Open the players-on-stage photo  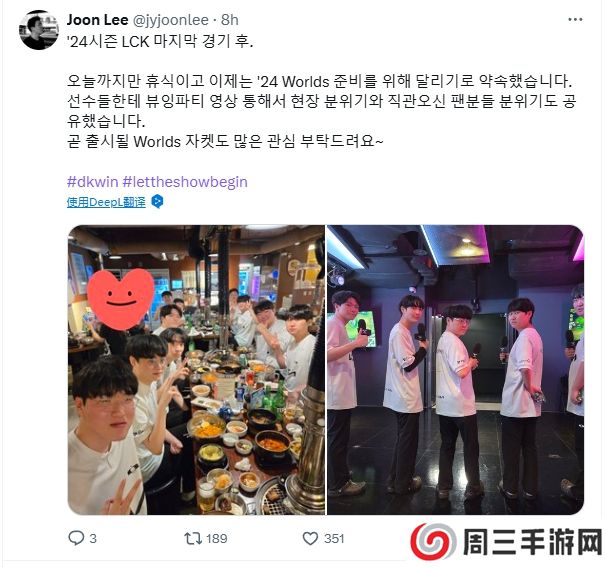coord(455,369)
